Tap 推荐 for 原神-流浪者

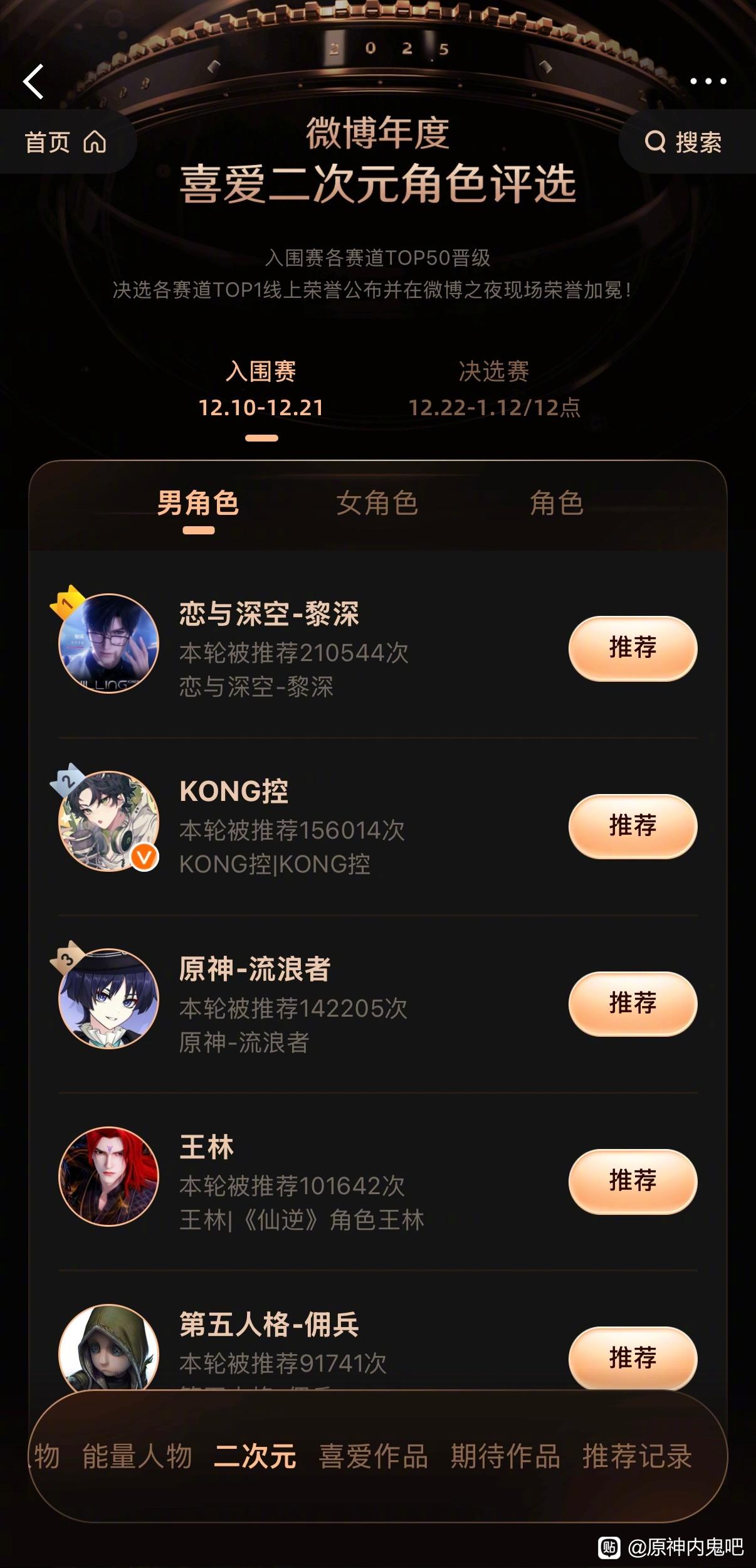tap(632, 1003)
